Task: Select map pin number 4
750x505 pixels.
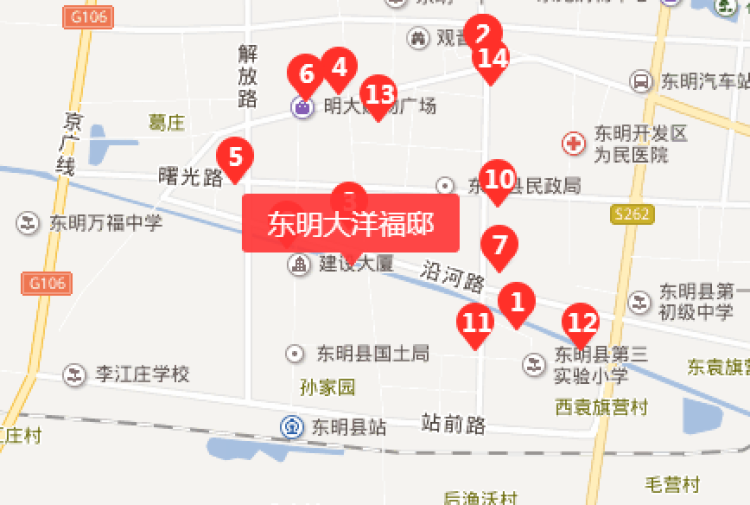Action: (x=339, y=68)
